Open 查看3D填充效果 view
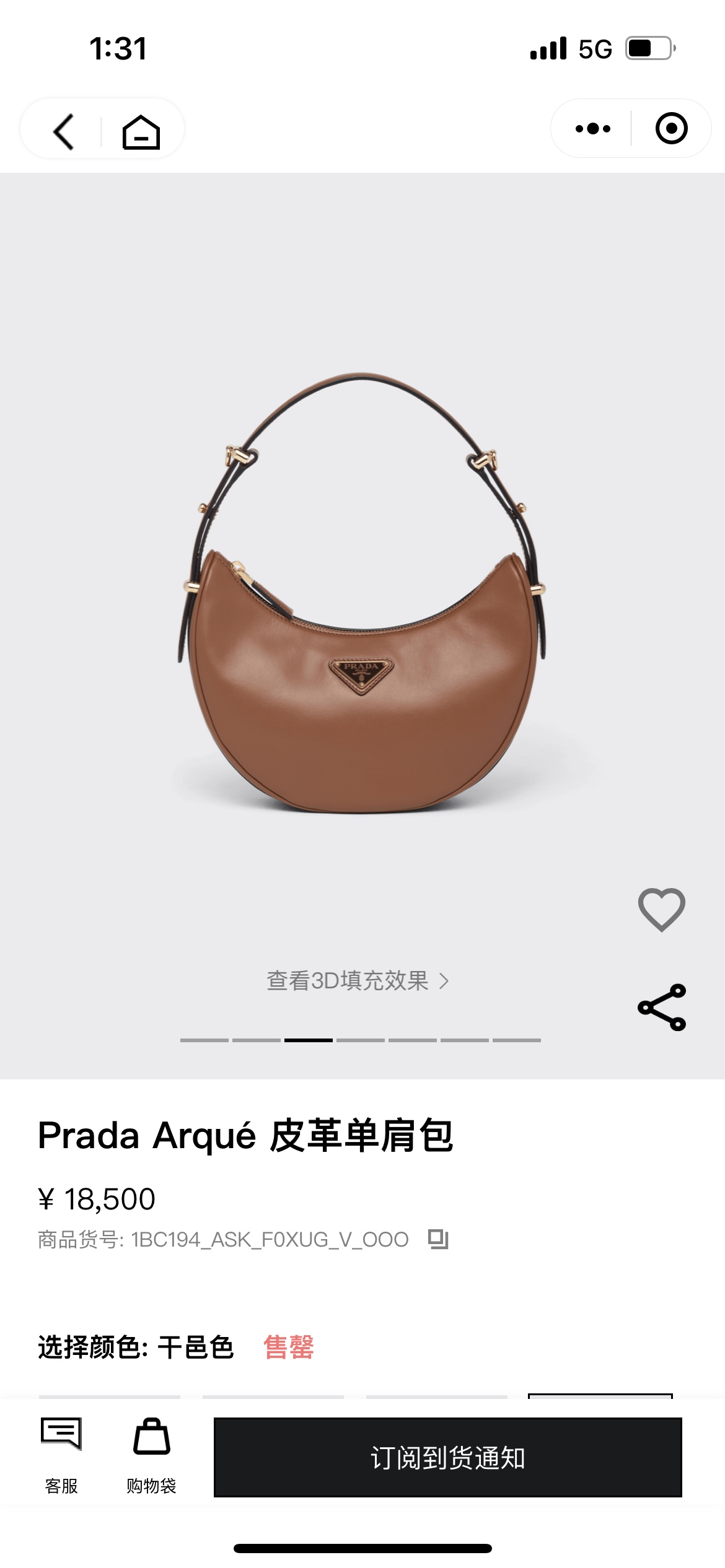 (357, 981)
